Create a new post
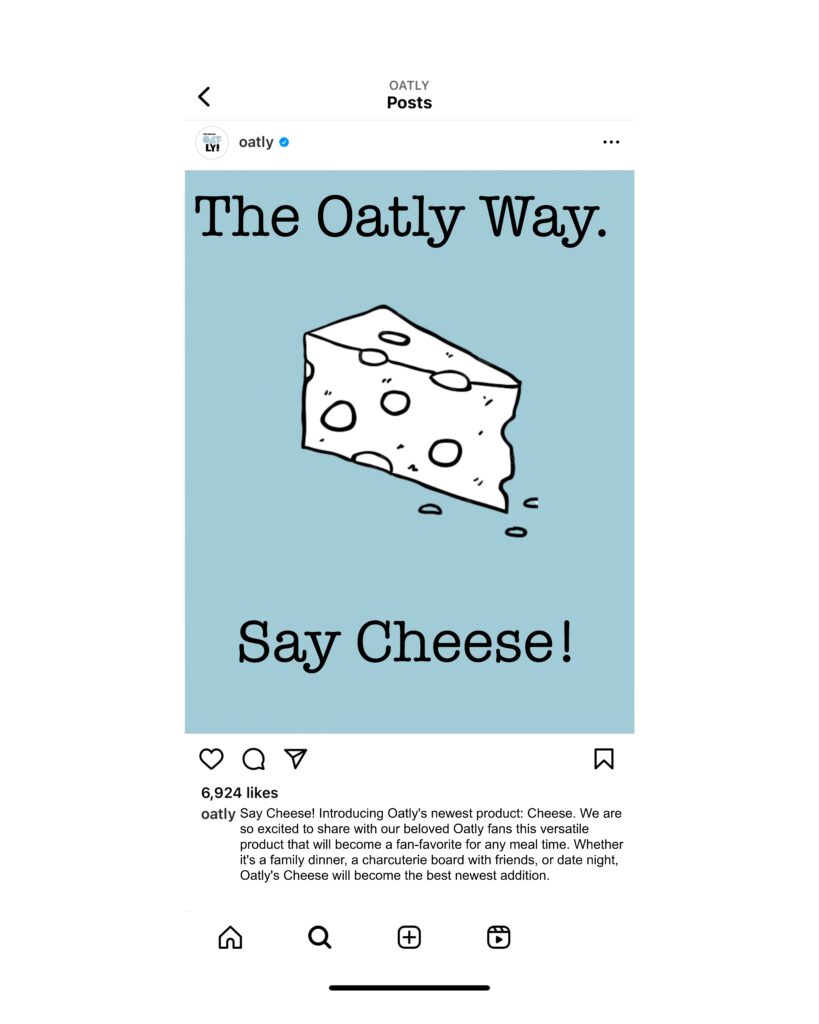 [x=409, y=937]
